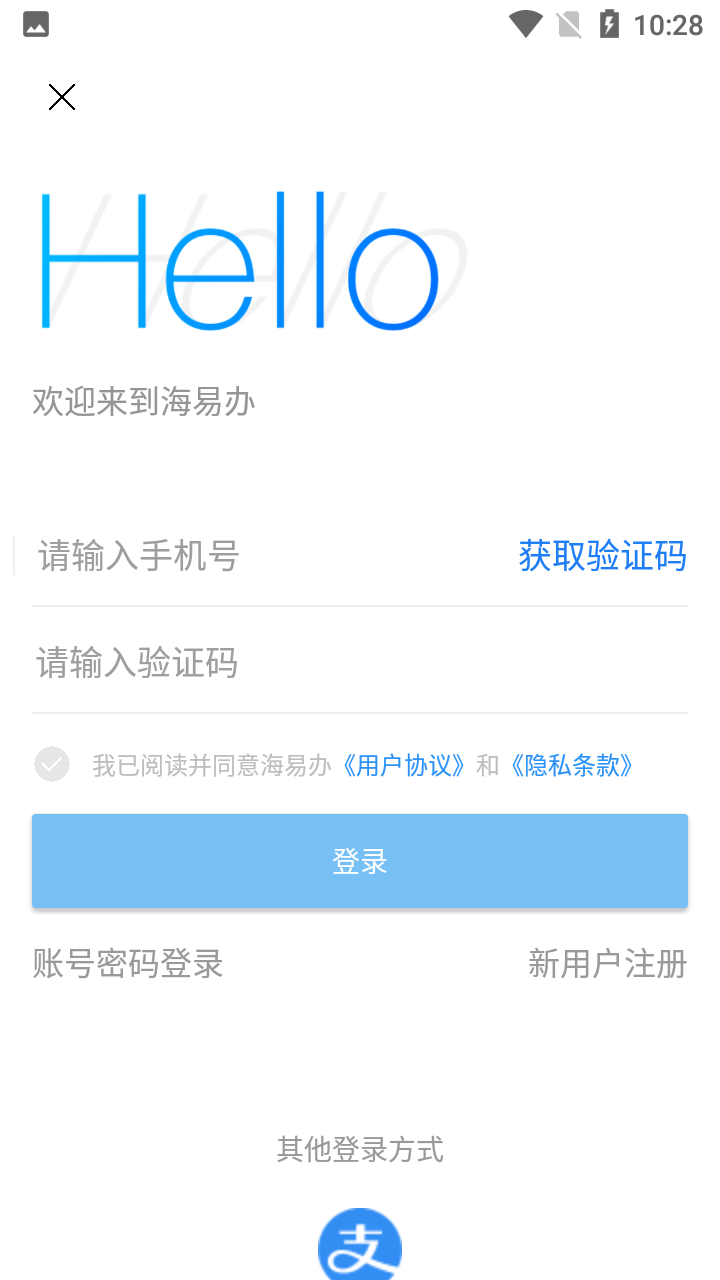Sign in with the Alipay icon
Image resolution: width=720 pixels, height=1280 pixels.
pyautogui.click(x=360, y=1248)
